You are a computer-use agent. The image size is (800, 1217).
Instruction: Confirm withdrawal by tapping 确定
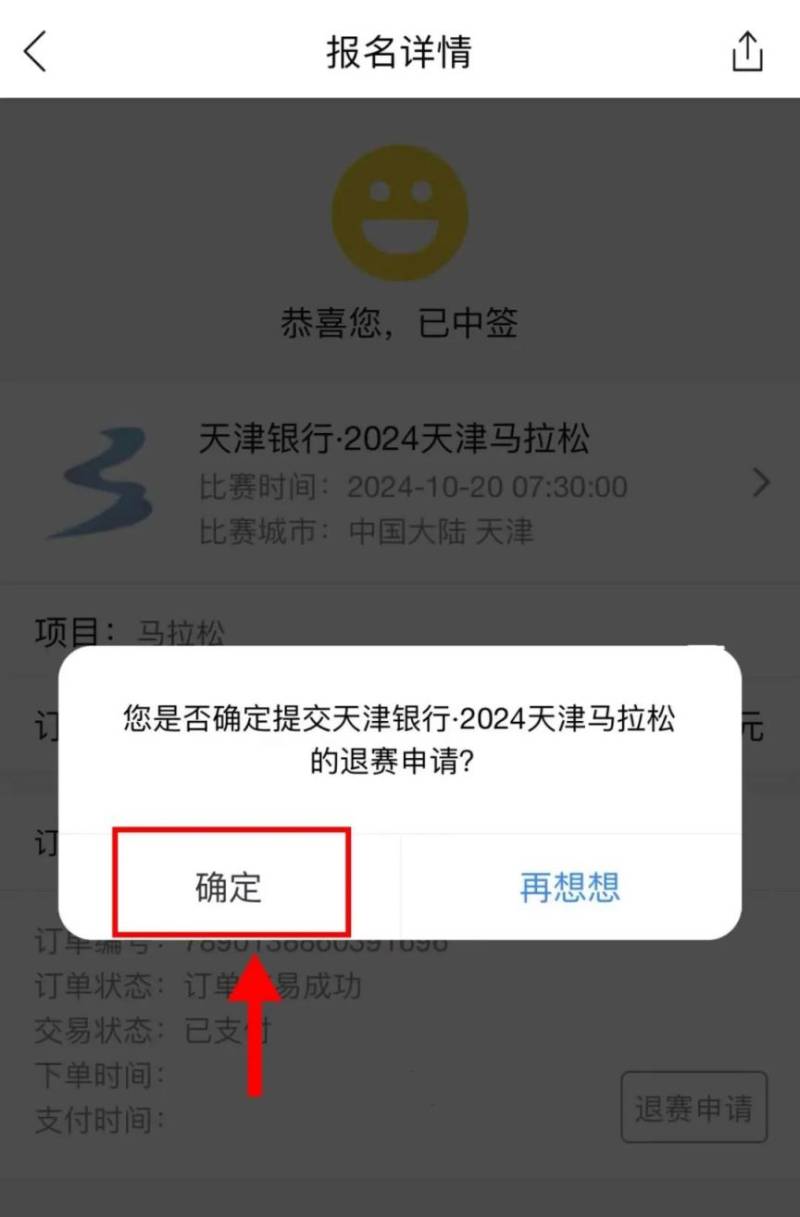(230, 888)
